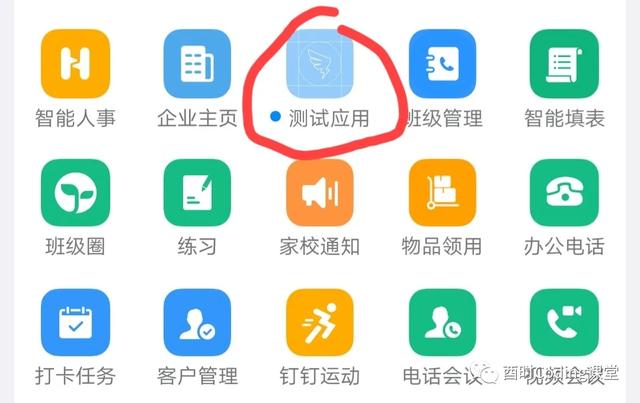Screen dimensions: 640x403
Task: Open the 智能人事 app
Action: 75,65
